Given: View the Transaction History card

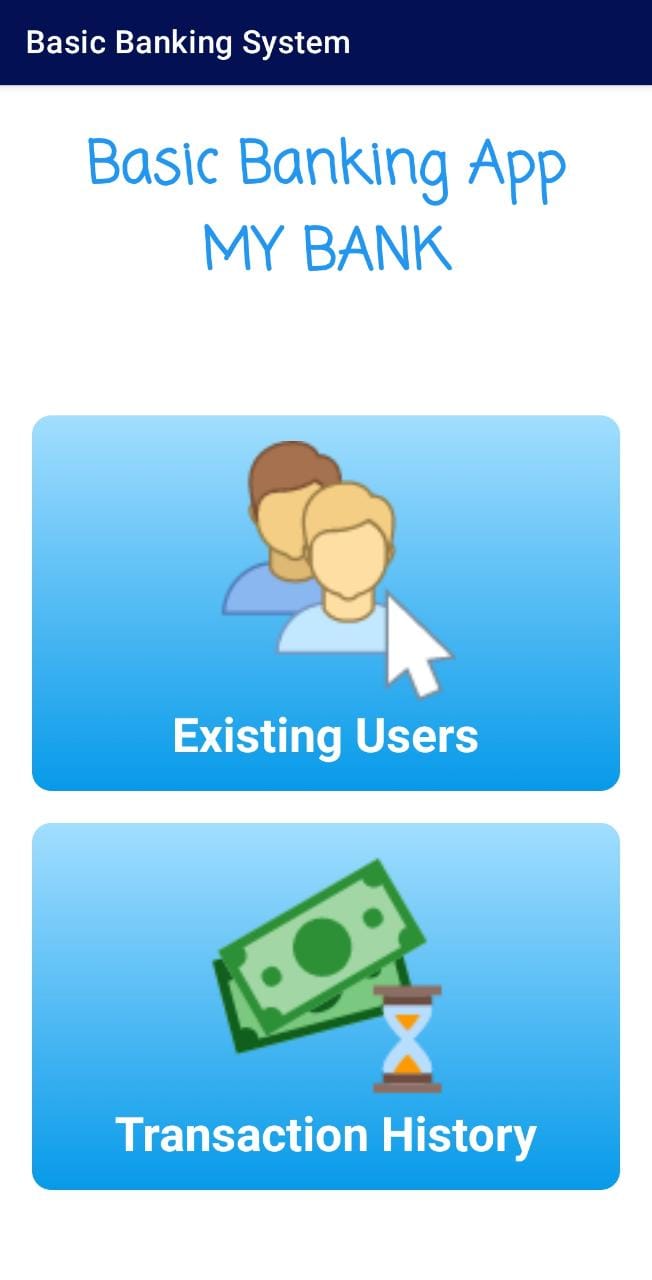Looking at the screenshot, I should (326, 1006).
